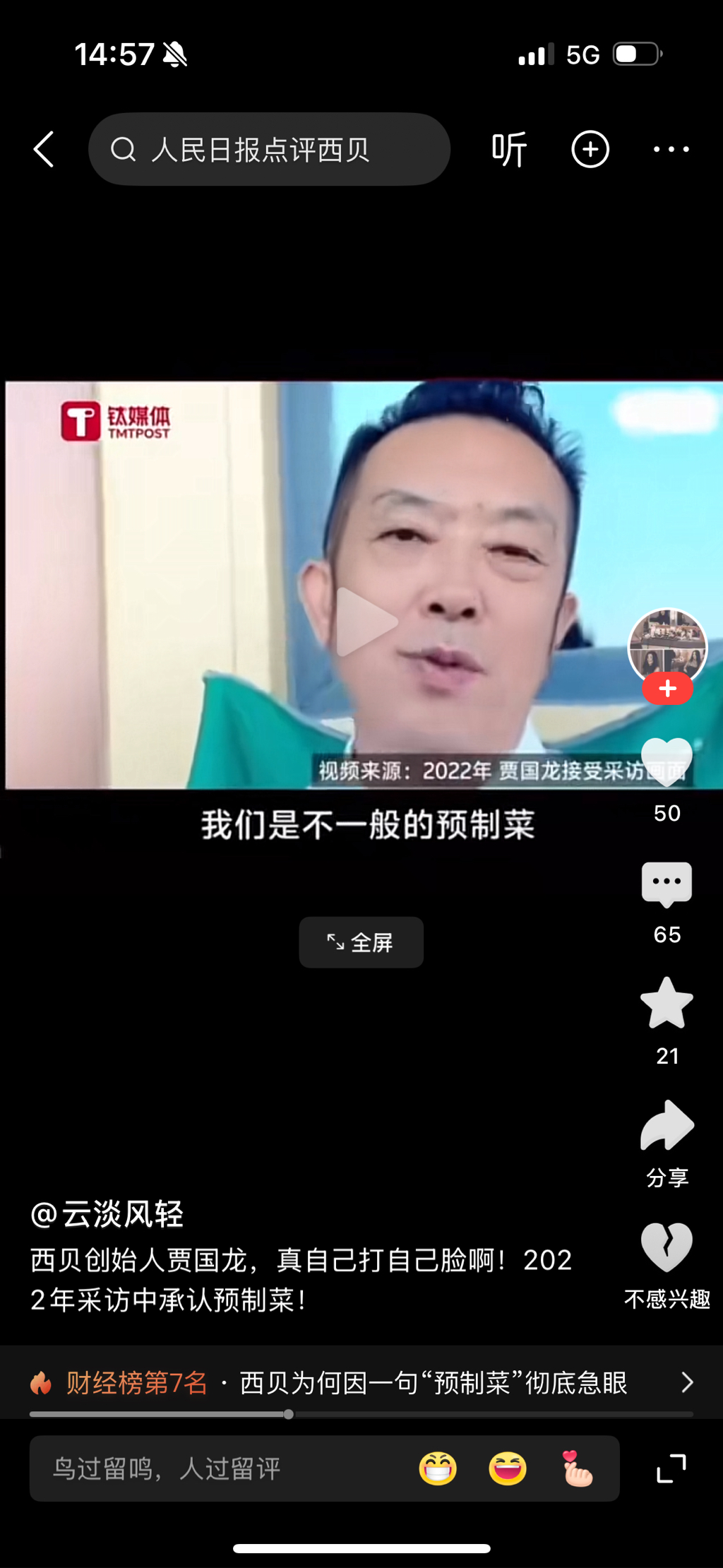Open the comments bubble with 65 comments
Viewport: 723px width, 1568px height.
pos(667,884)
